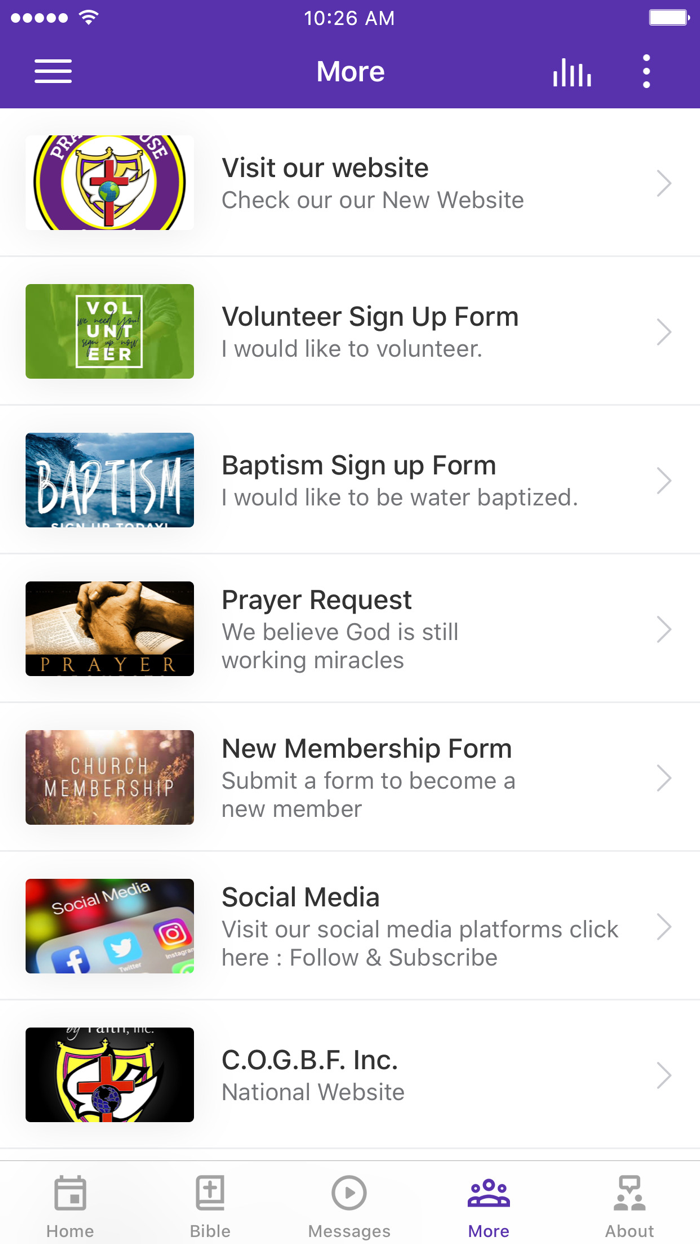
Task: Select the Prayer Request row
Action: [350, 629]
